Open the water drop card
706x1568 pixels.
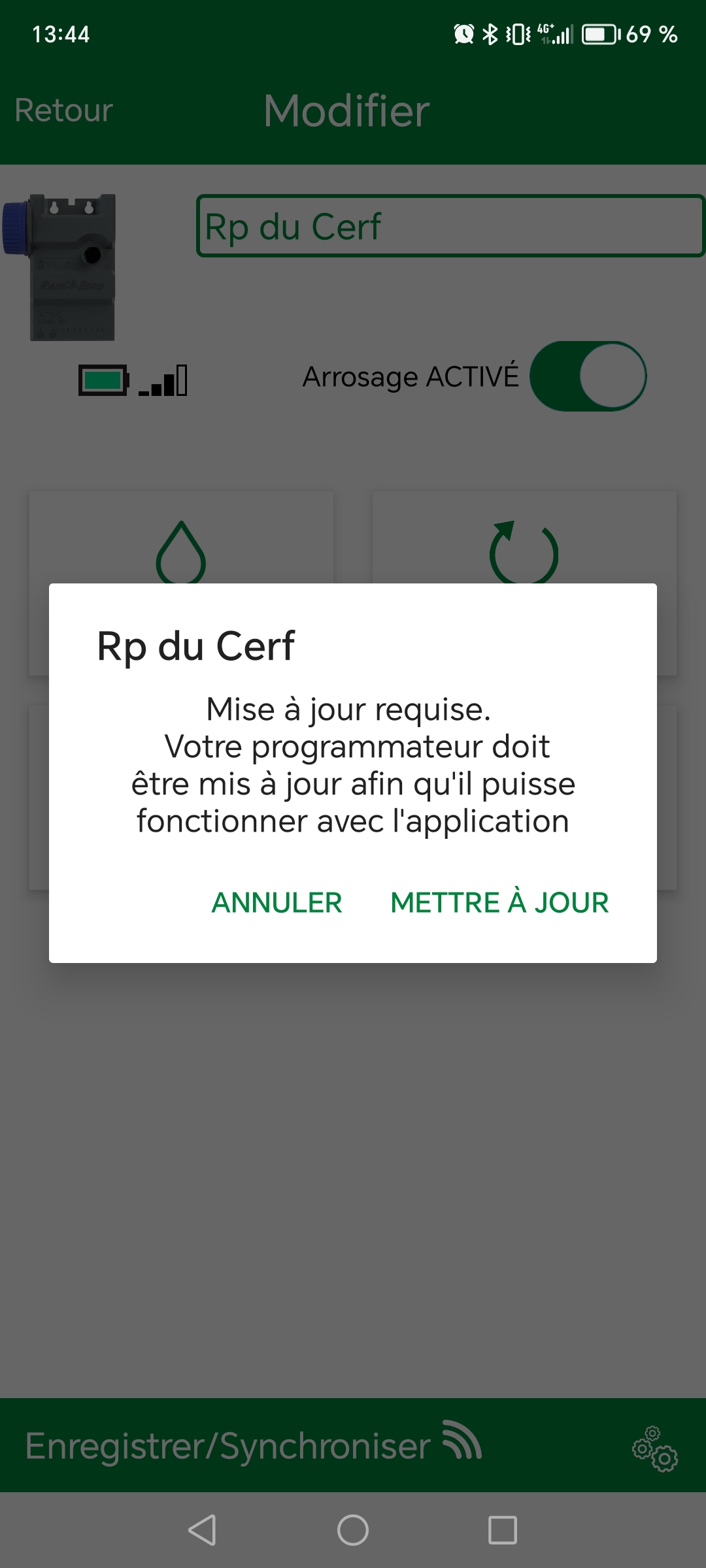(181, 542)
